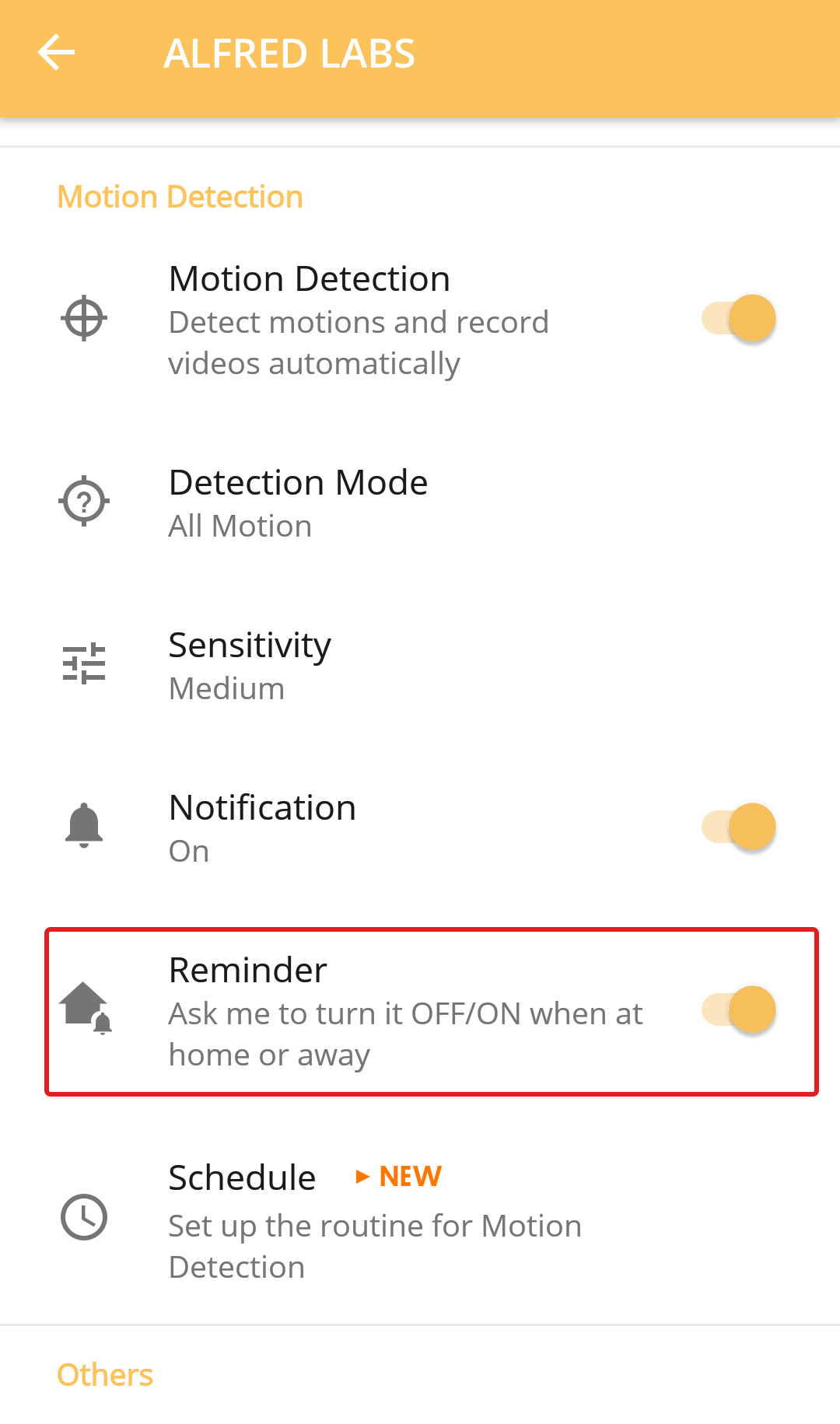Screen dimensions: 840x1424
Task: Disable the Reminder toggle
Action: (739, 1009)
